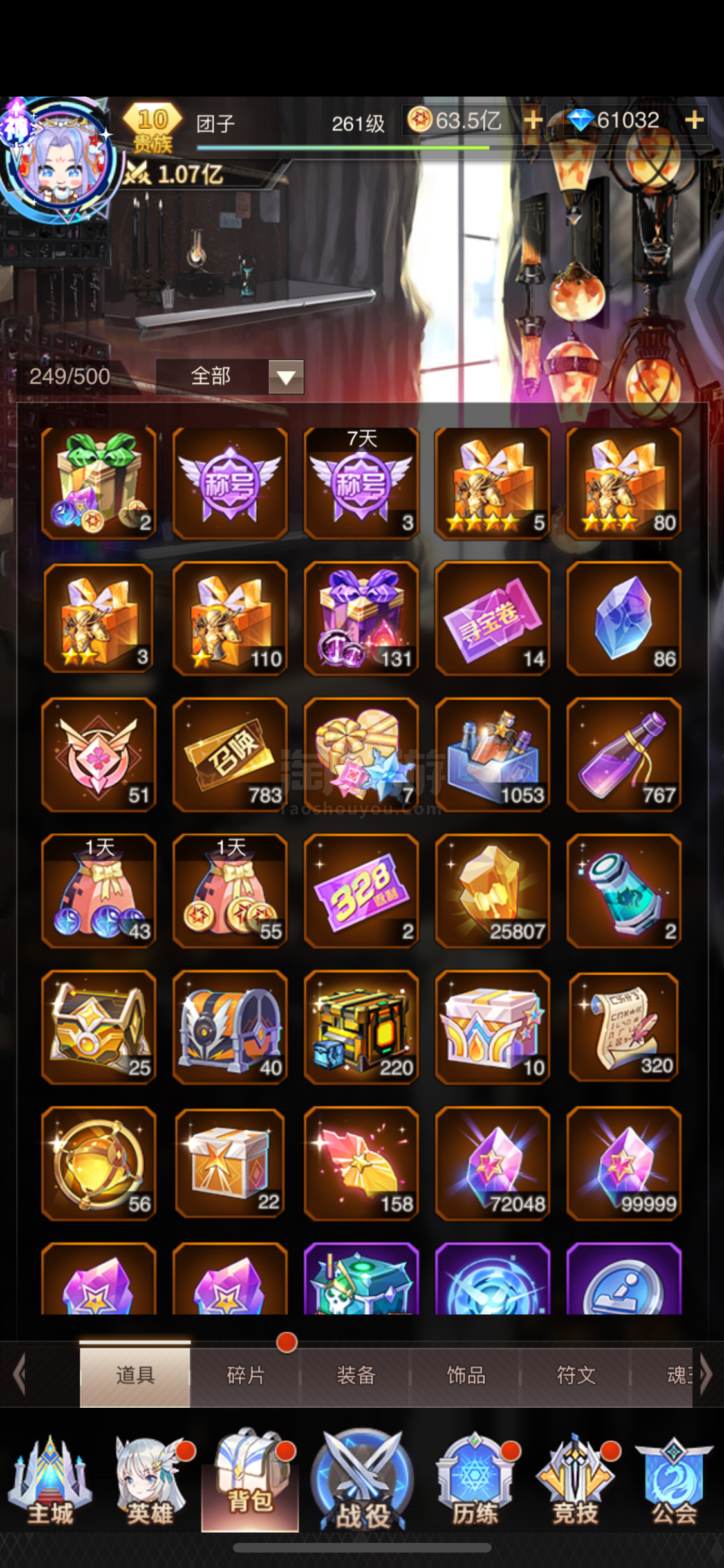Select the 7天 称号 title item
724x1568 pixels.
click(x=361, y=483)
